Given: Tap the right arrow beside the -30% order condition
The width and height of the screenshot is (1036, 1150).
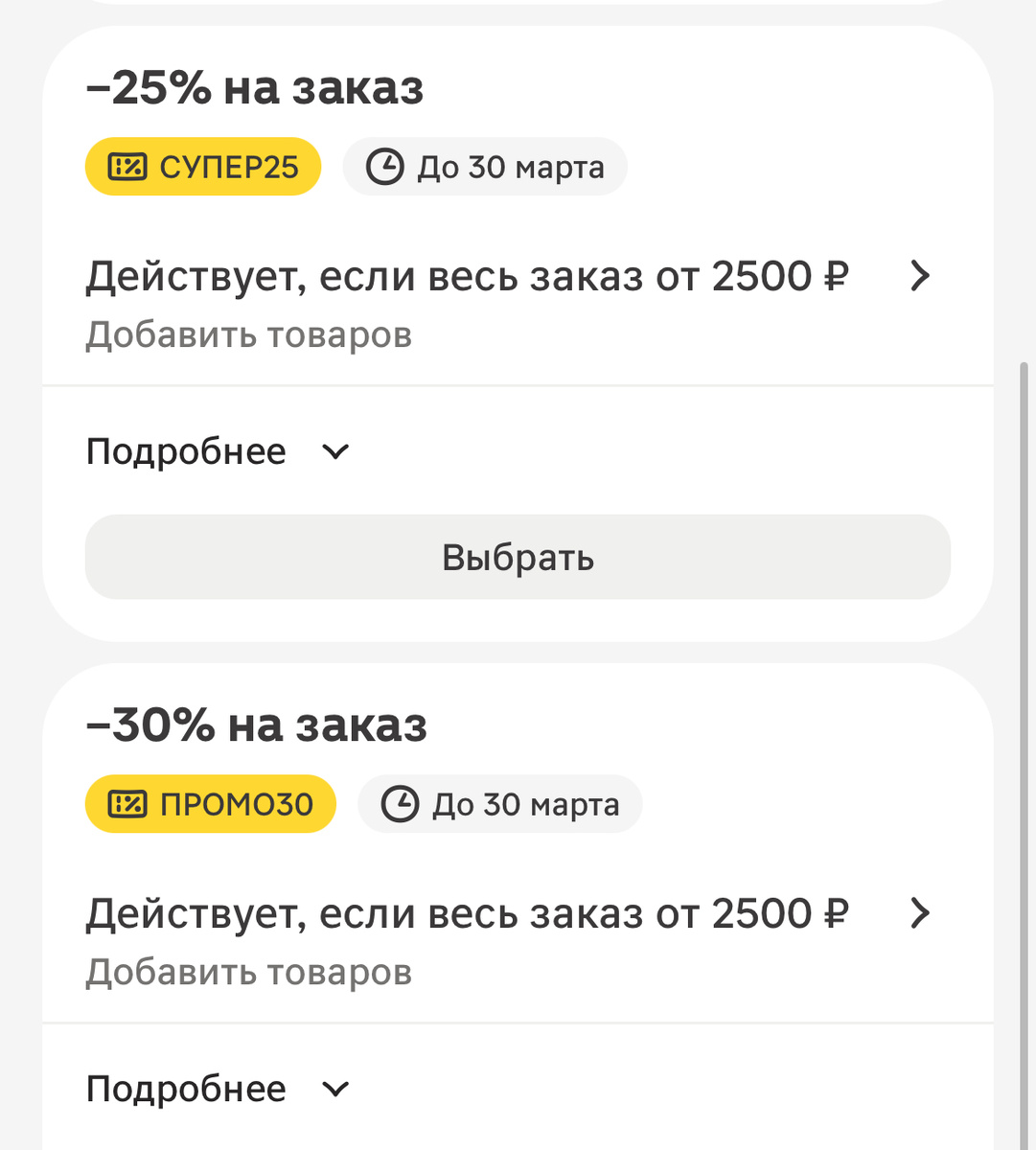Looking at the screenshot, I should (x=919, y=913).
